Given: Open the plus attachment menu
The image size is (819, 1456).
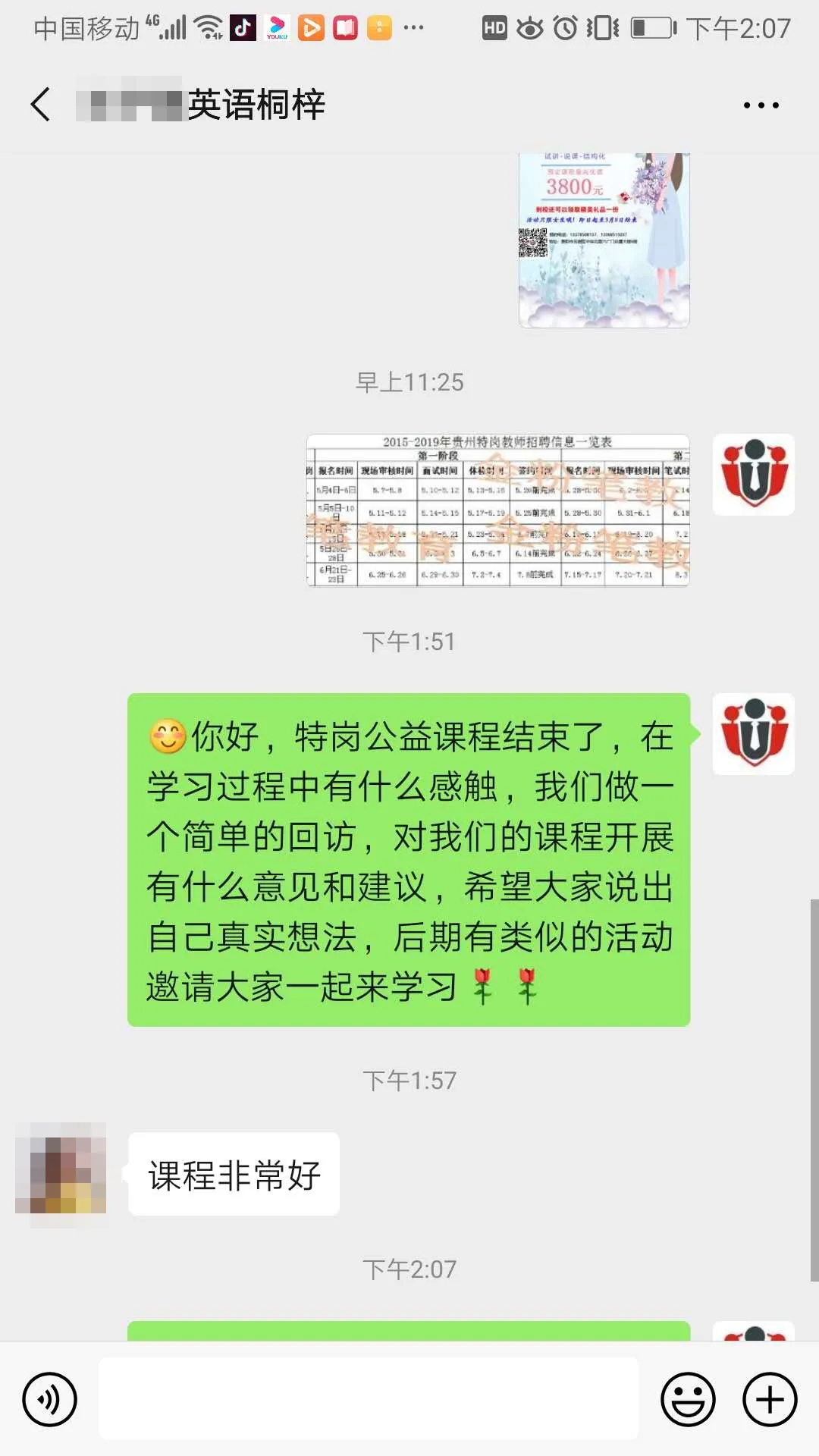Looking at the screenshot, I should [770, 1399].
